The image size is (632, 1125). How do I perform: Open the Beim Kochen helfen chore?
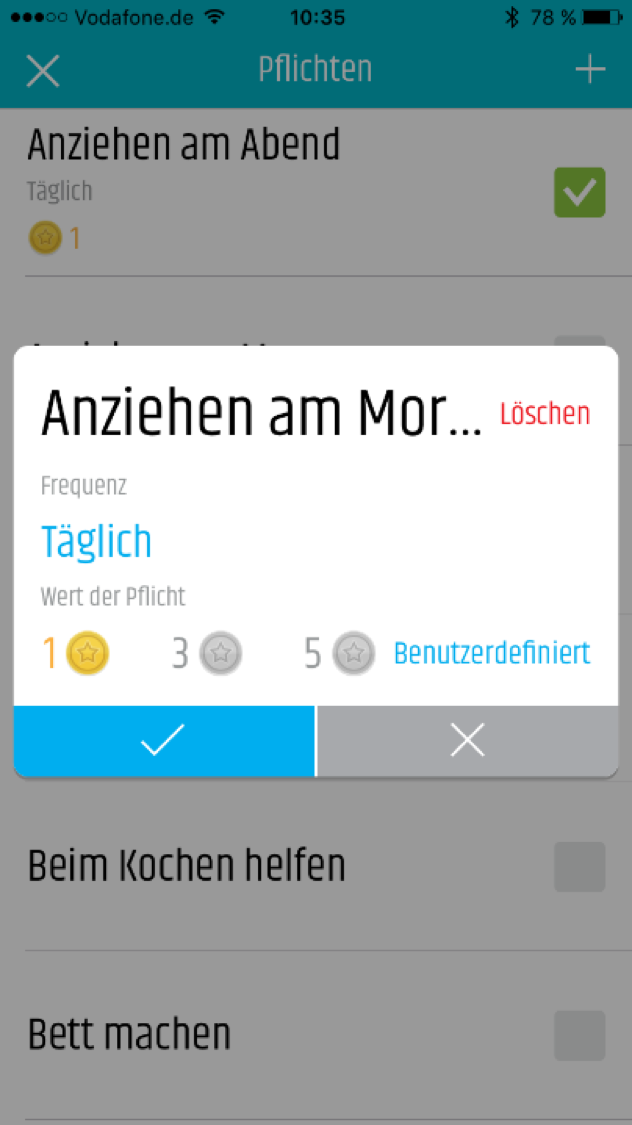coord(187,867)
